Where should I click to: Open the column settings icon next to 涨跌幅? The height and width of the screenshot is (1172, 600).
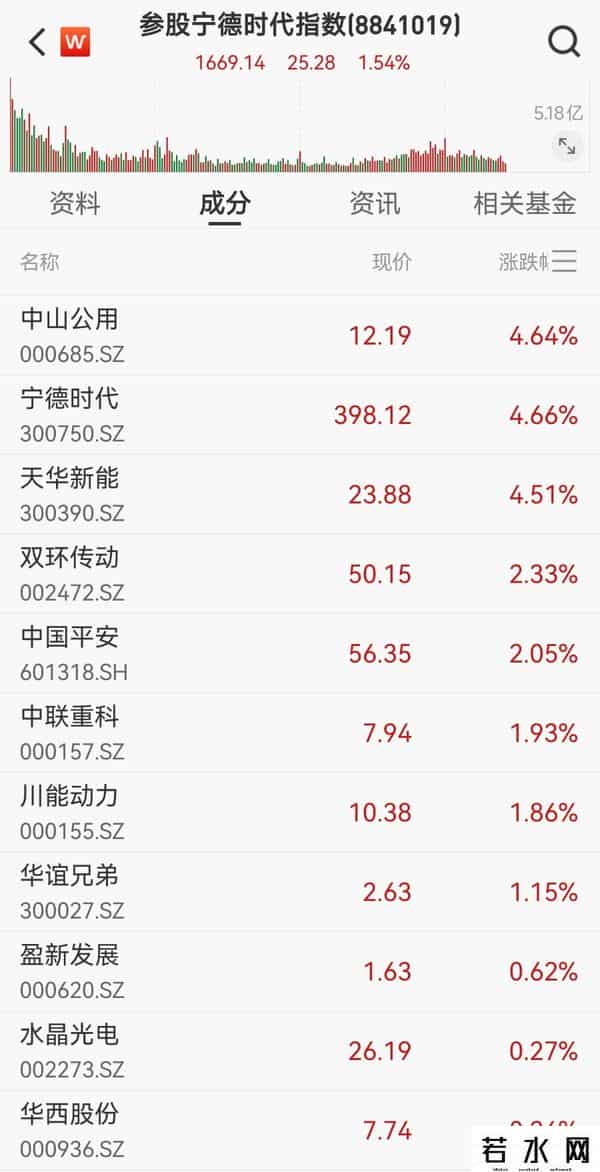coord(565,262)
